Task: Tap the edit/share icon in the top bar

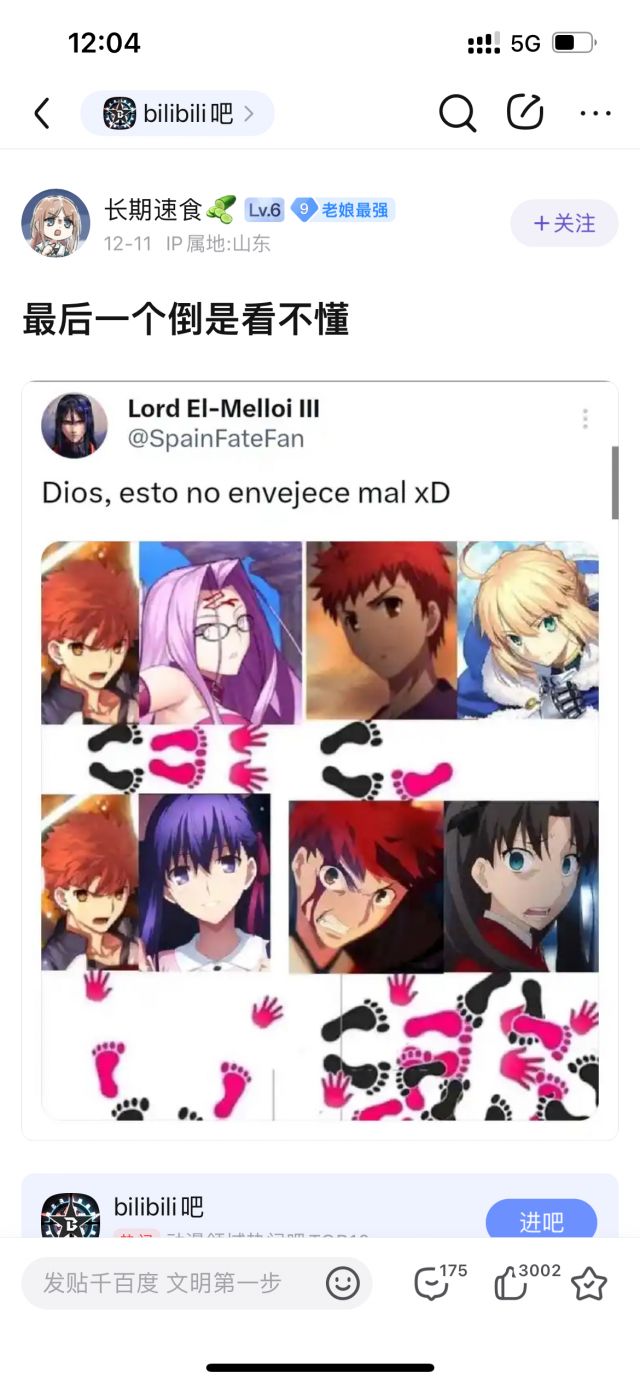Action: pos(525,112)
